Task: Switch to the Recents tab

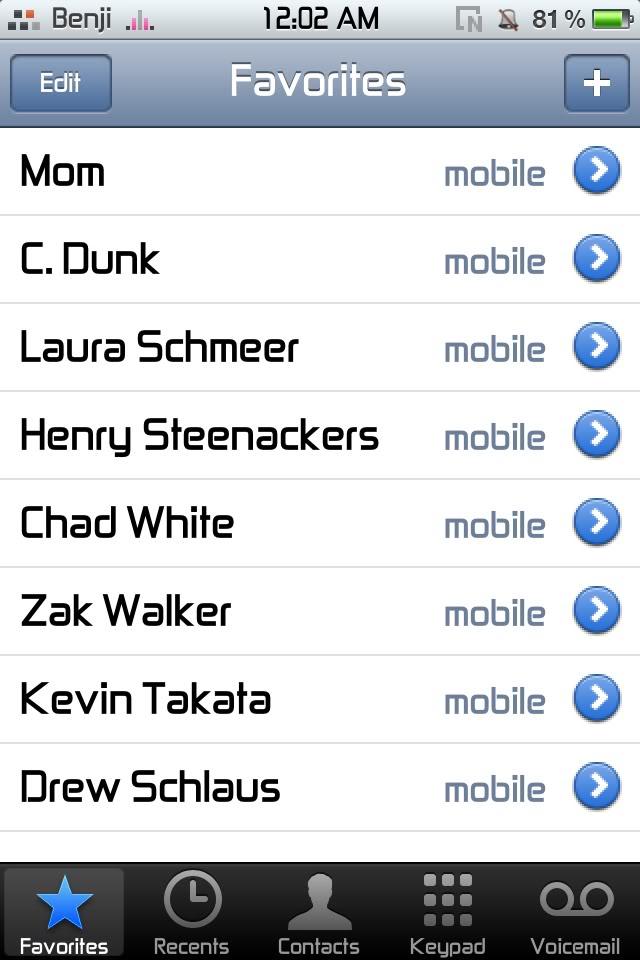Action: 191,913
